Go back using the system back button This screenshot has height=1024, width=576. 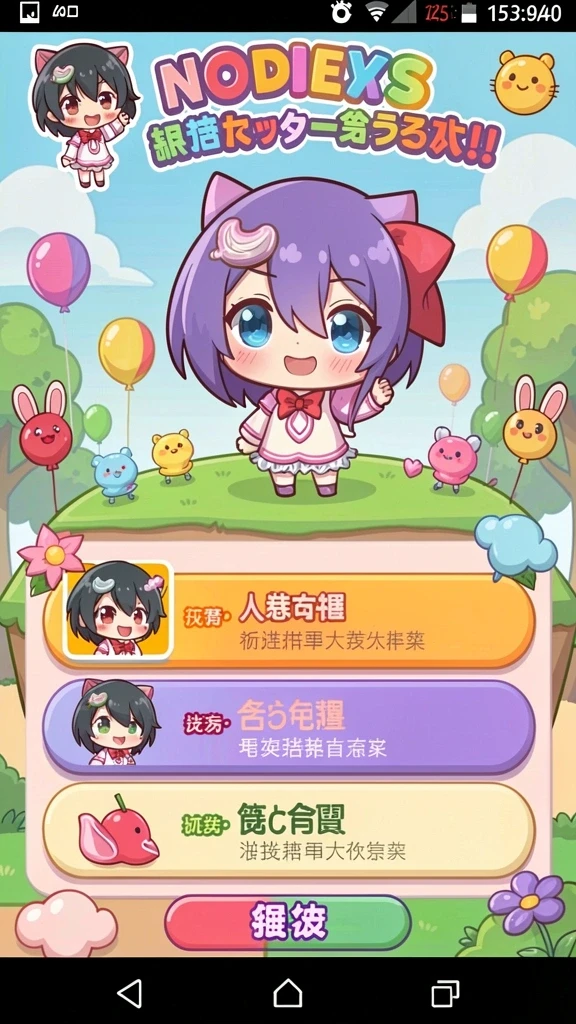click(x=130, y=993)
